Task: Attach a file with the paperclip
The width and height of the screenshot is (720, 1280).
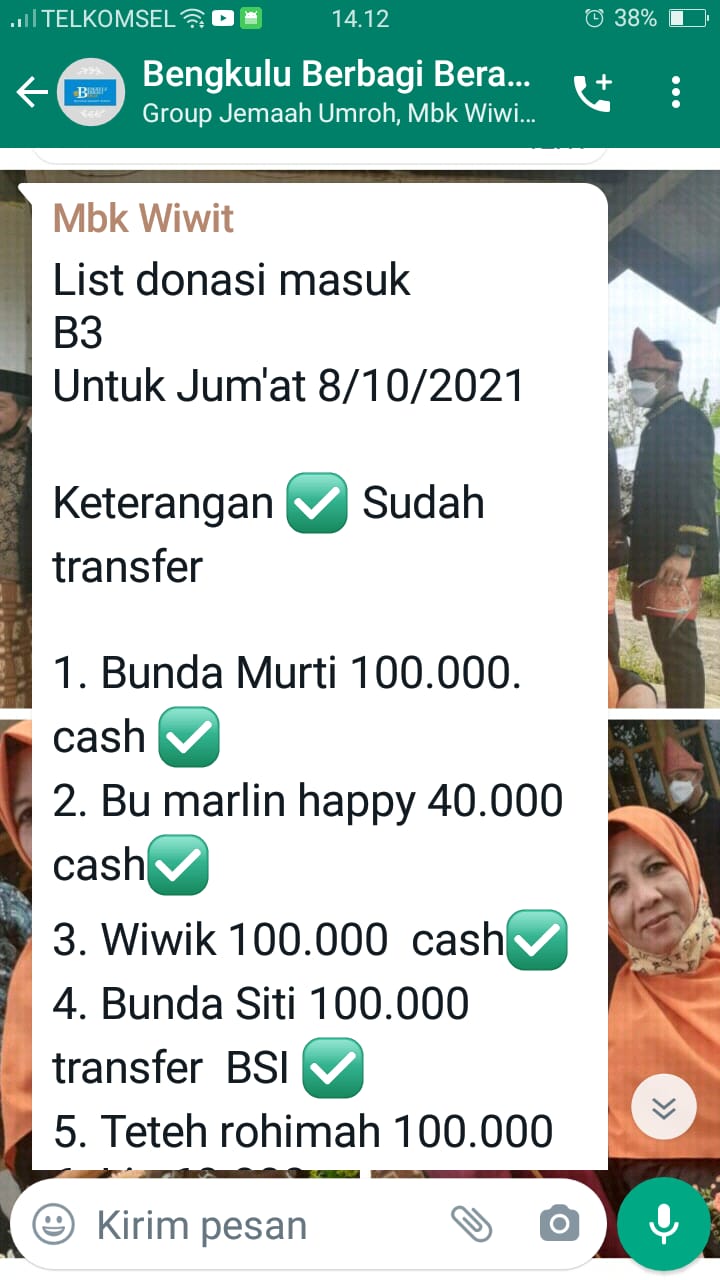Action: [472, 1223]
